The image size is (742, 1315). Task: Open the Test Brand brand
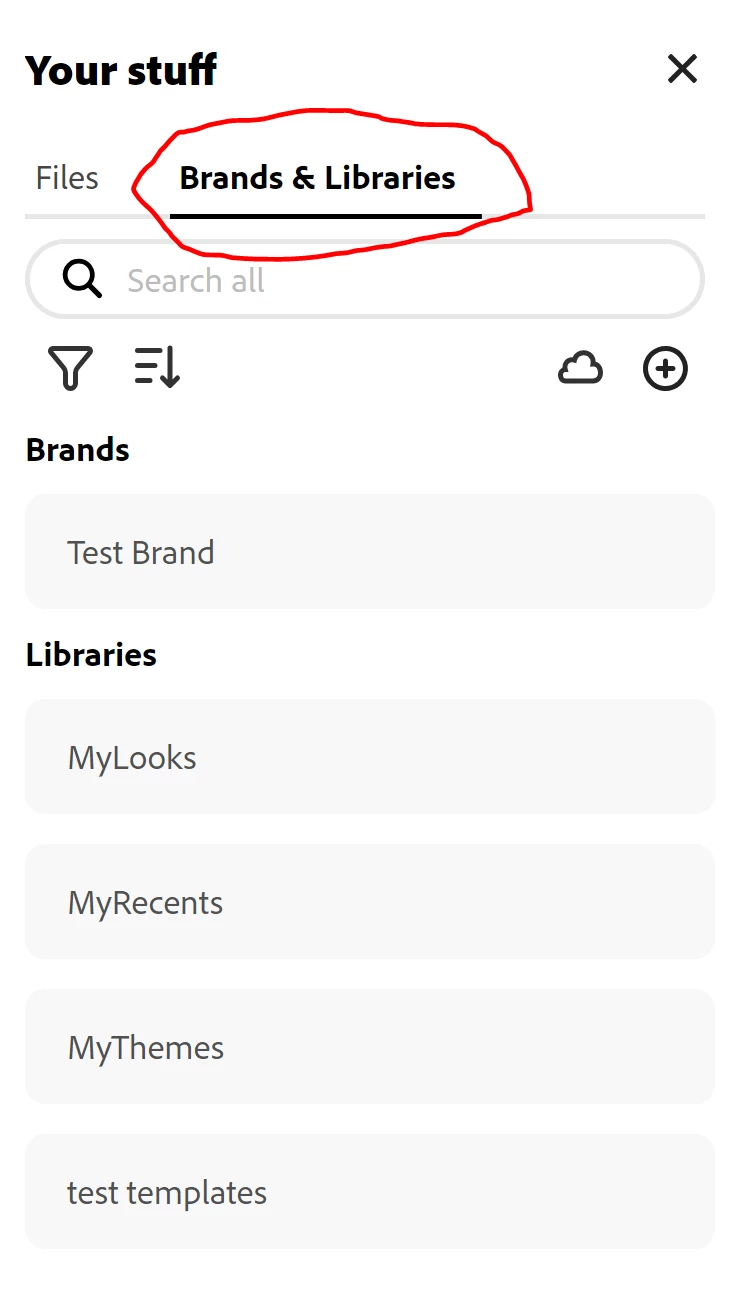coord(370,552)
